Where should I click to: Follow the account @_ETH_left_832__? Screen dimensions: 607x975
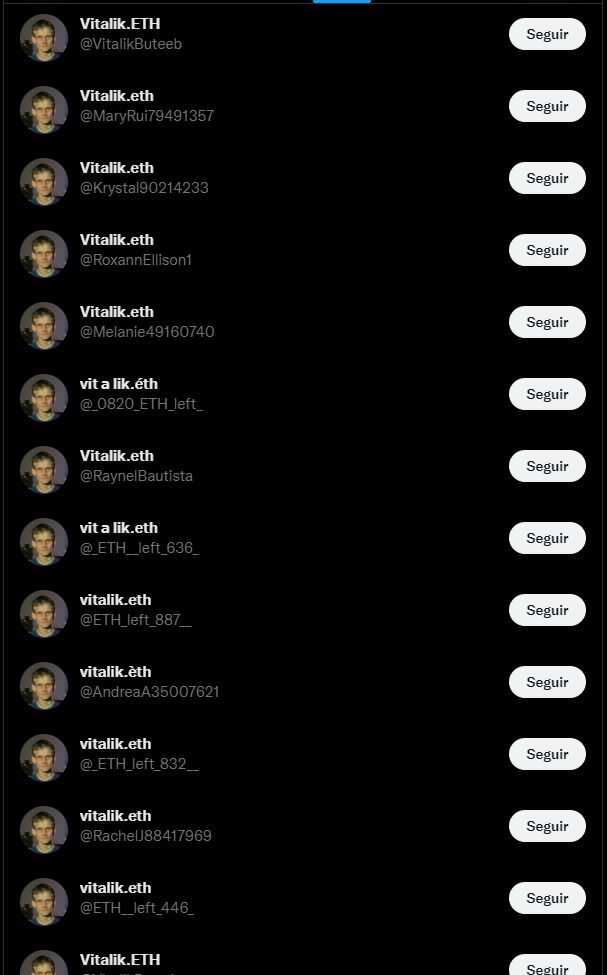(547, 754)
